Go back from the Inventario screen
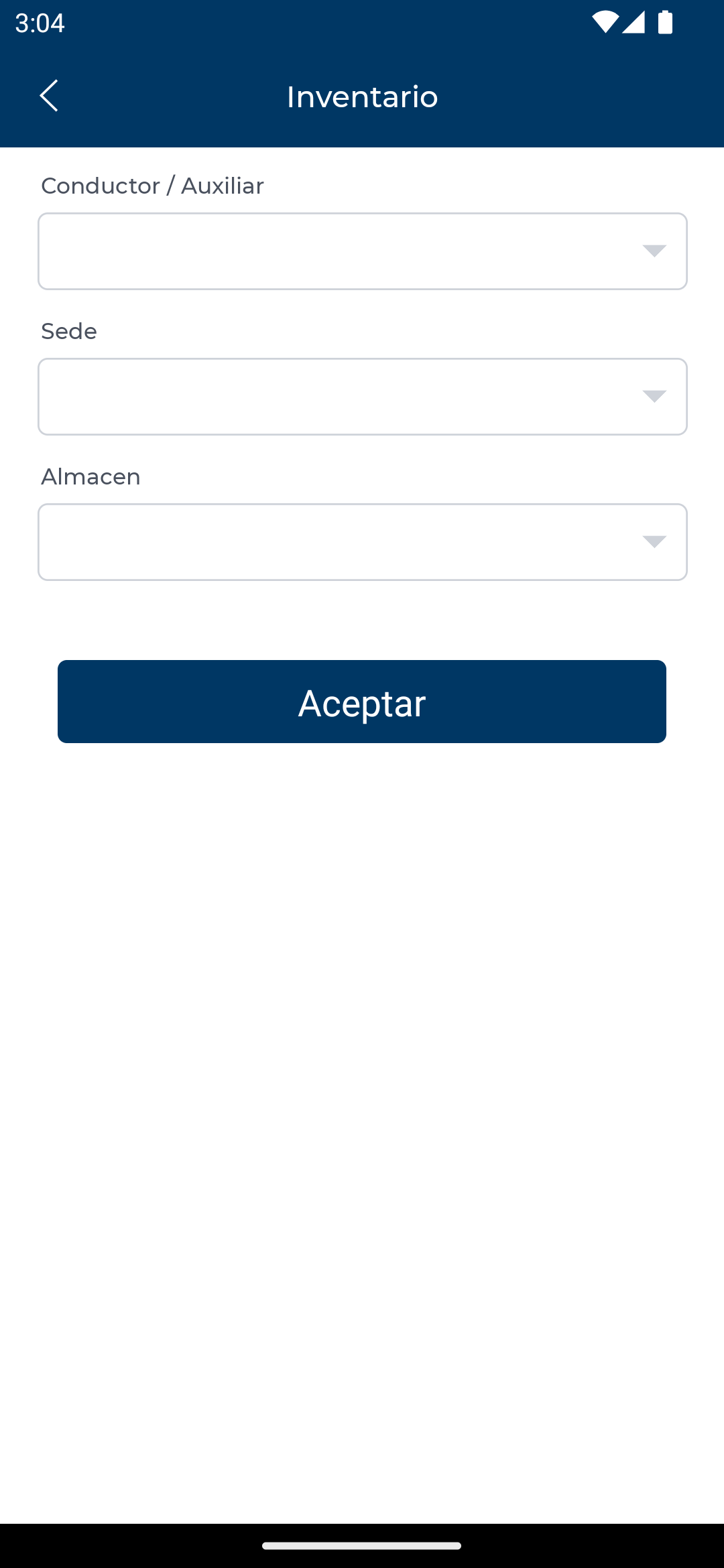The height and width of the screenshot is (1568, 724). click(49, 96)
